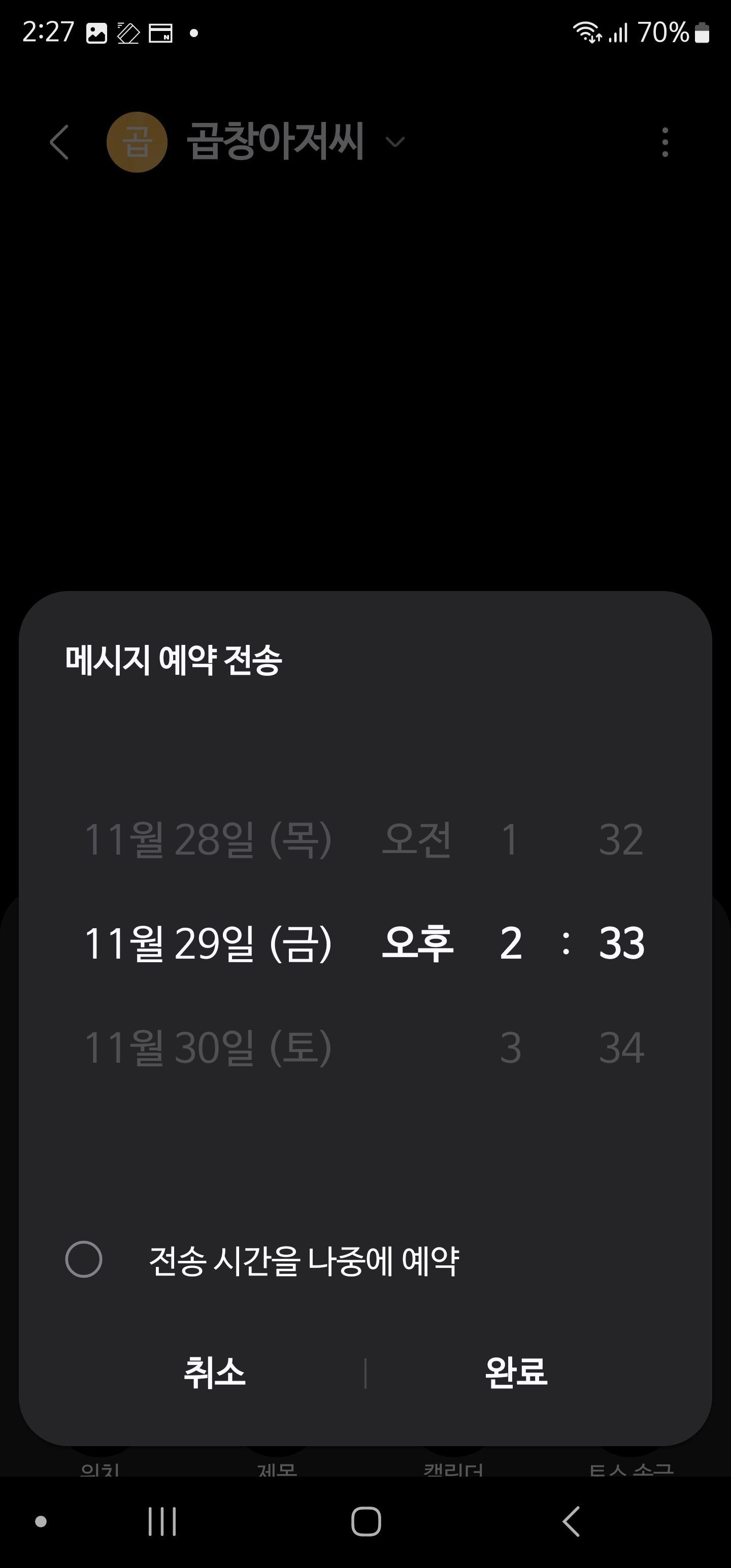
Task: Tap the 곱창아저씨 contact profile avatar
Action: (138, 142)
